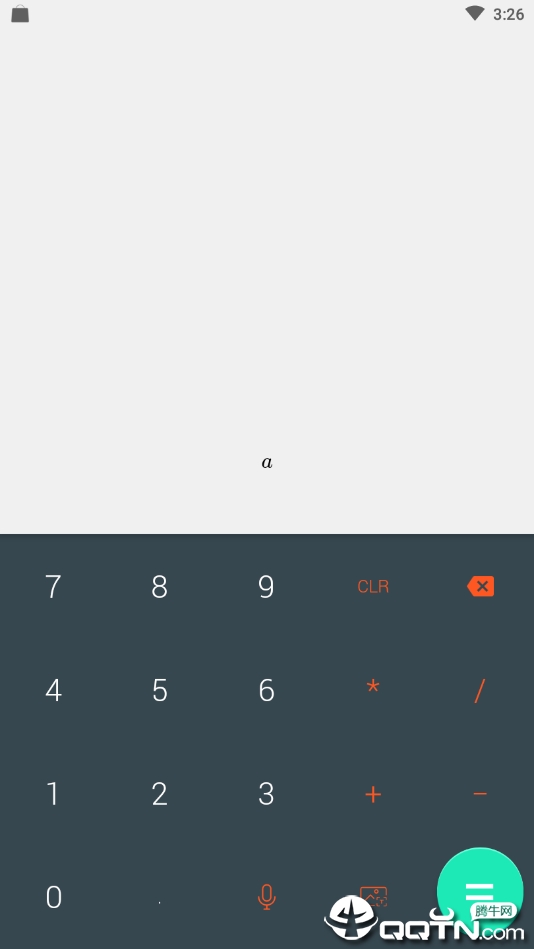This screenshot has width=534, height=949.
Task: Tap the number 1 key
Action: (53, 793)
